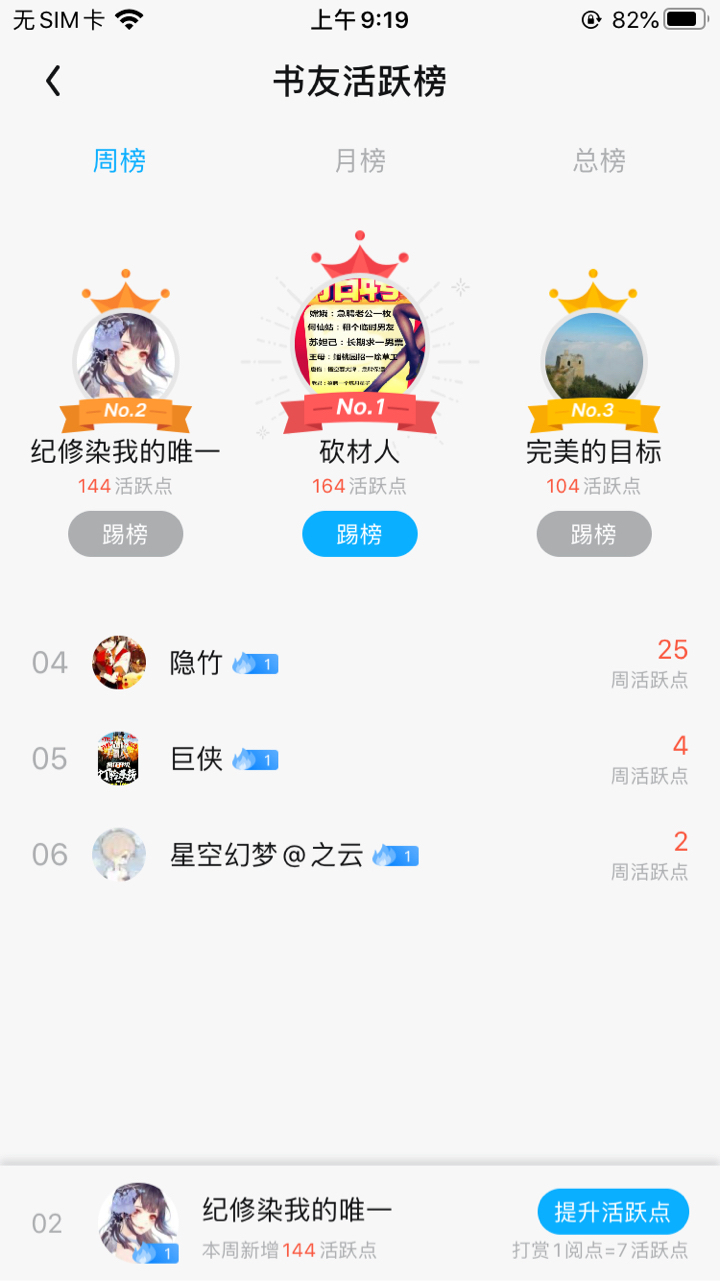
Task: Switch to the 总榜 tab
Action: [x=599, y=161]
